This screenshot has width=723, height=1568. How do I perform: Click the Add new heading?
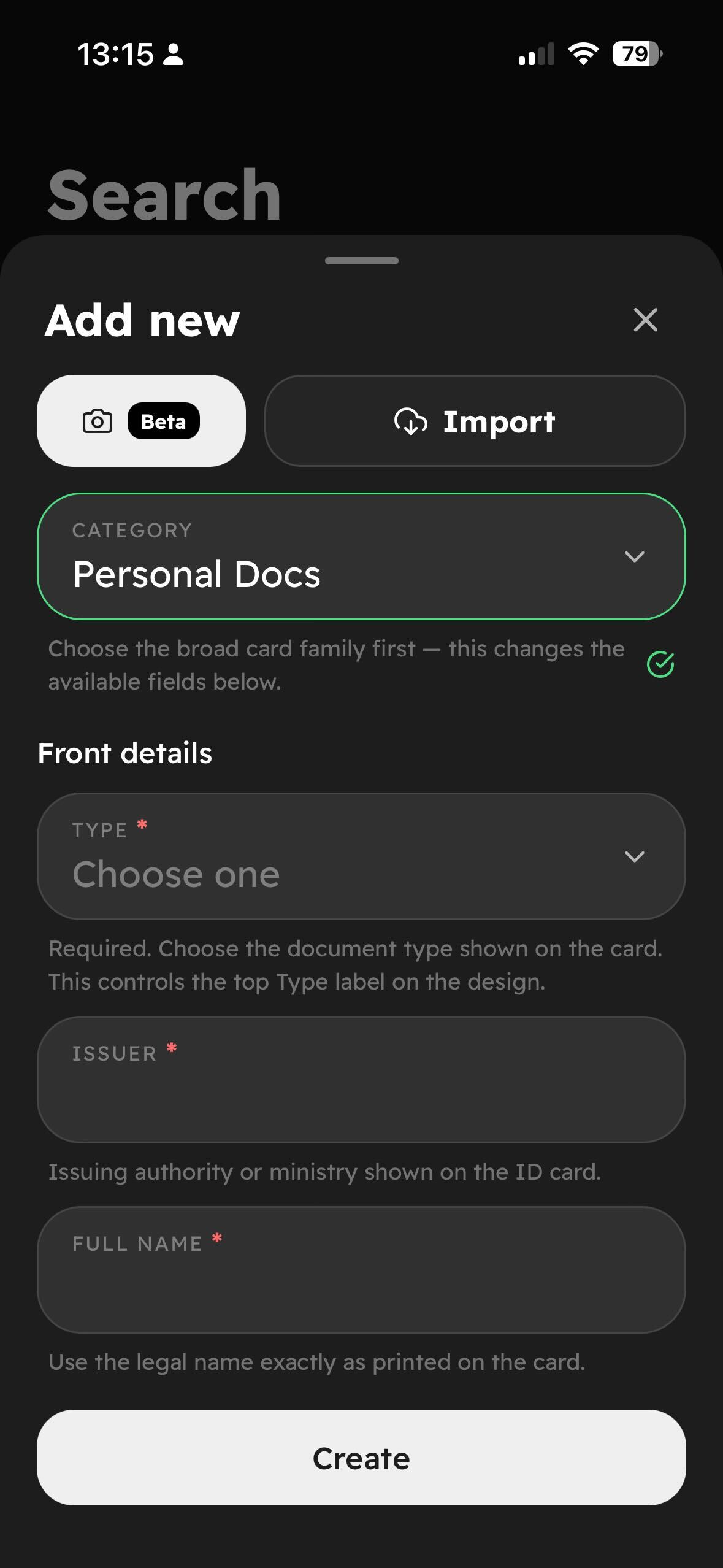click(x=142, y=320)
